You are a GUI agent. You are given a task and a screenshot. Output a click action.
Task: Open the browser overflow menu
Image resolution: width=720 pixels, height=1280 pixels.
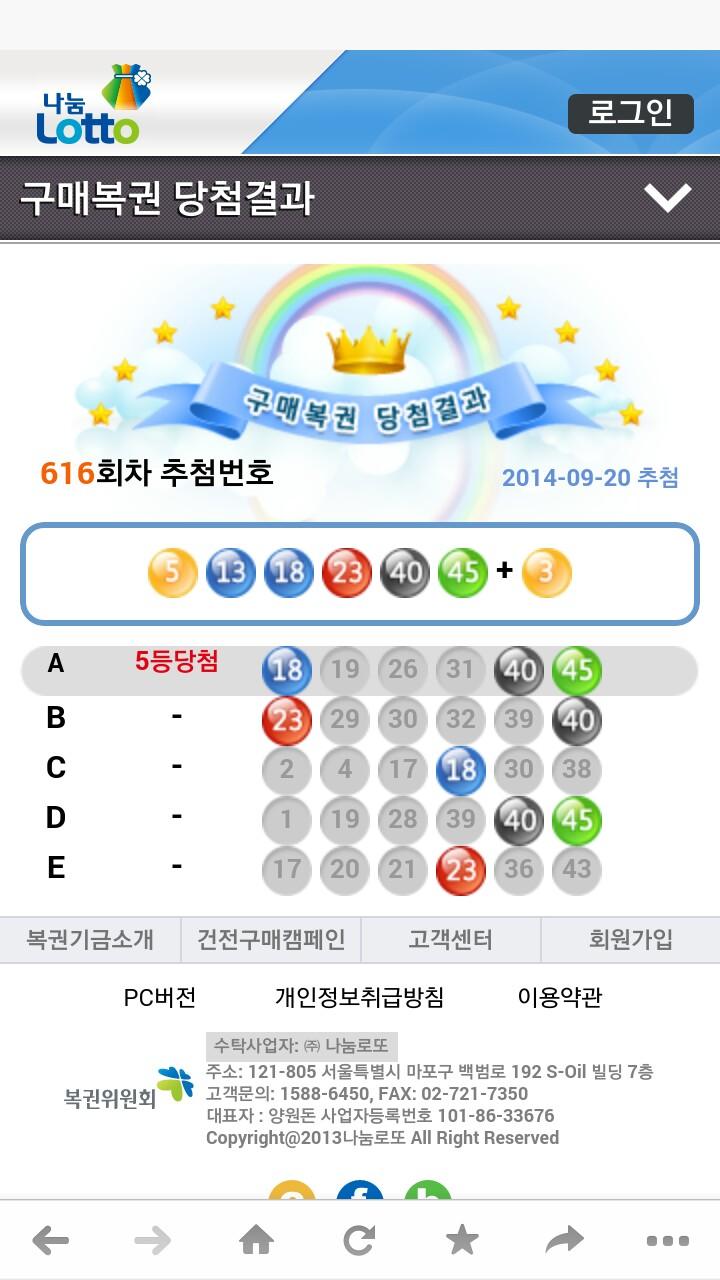(x=667, y=1241)
